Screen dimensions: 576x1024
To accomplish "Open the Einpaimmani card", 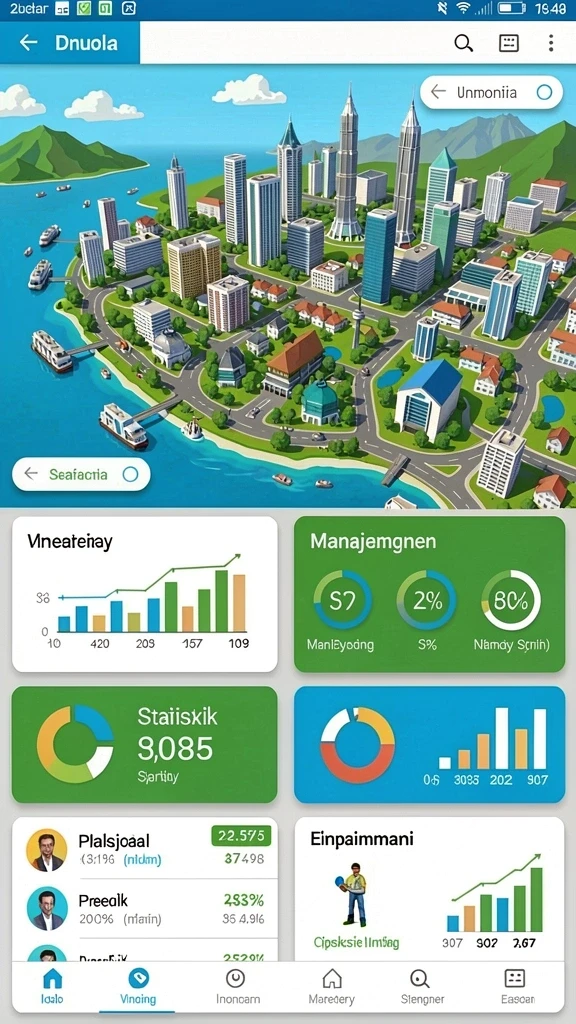I will pos(429,889).
